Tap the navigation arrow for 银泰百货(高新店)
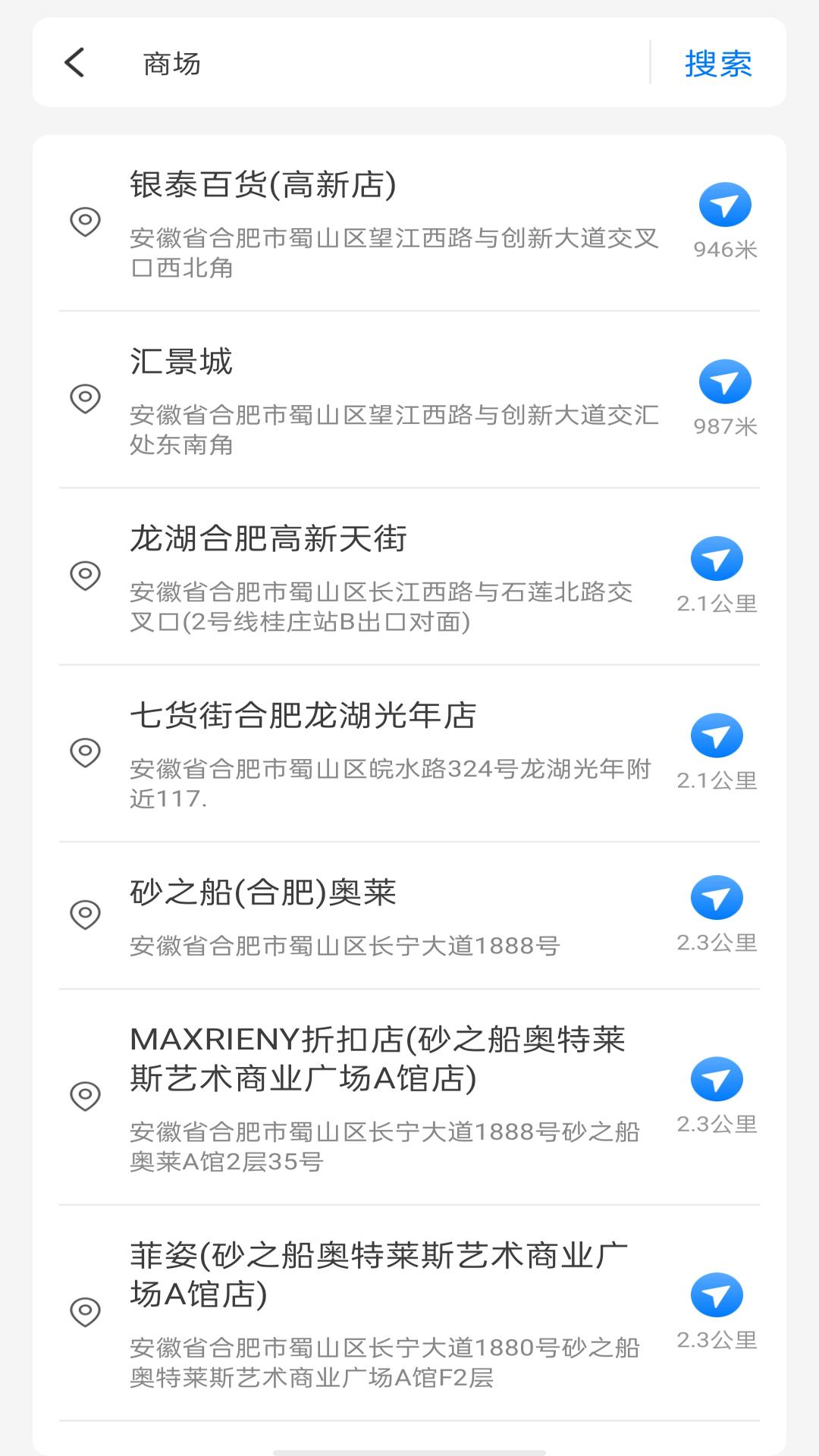 click(x=725, y=203)
